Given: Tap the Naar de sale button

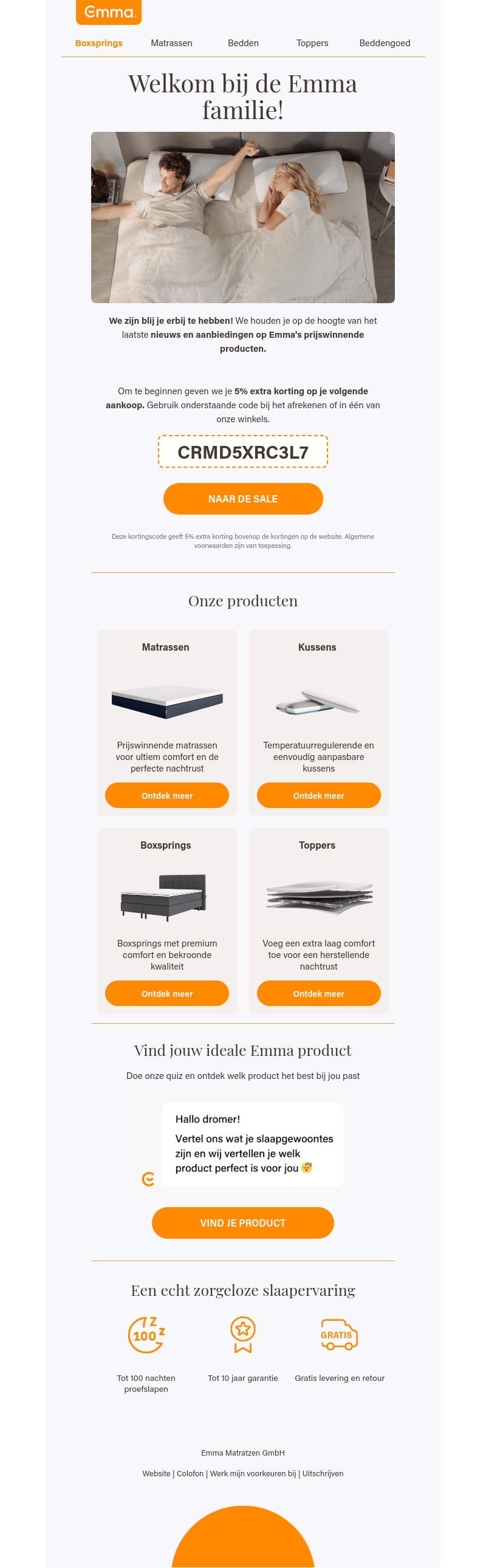Looking at the screenshot, I should 242,499.
